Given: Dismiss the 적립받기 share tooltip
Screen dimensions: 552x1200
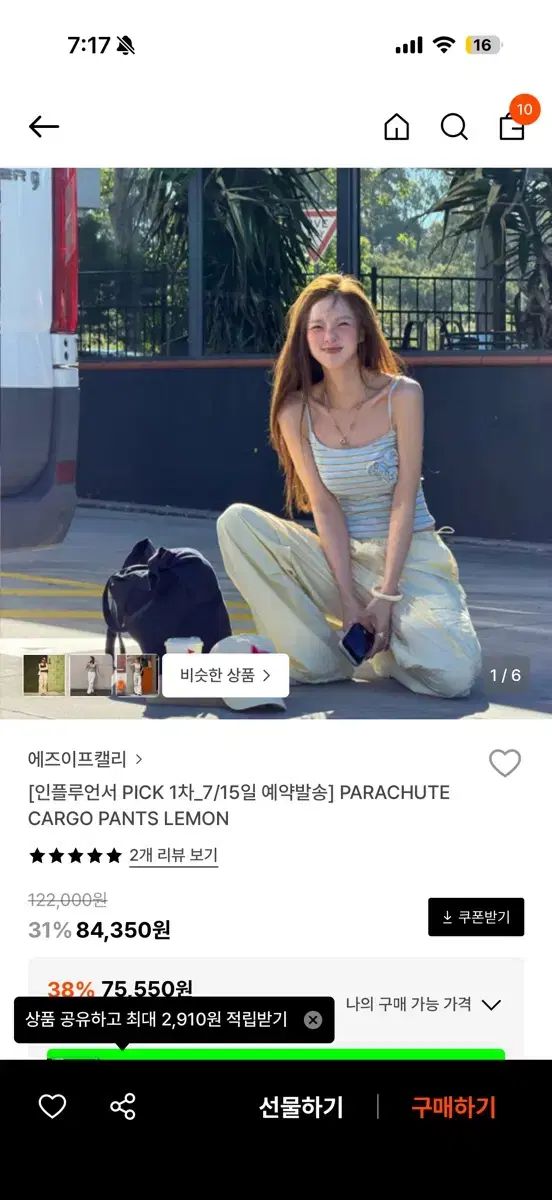Looking at the screenshot, I should click(313, 1020).
